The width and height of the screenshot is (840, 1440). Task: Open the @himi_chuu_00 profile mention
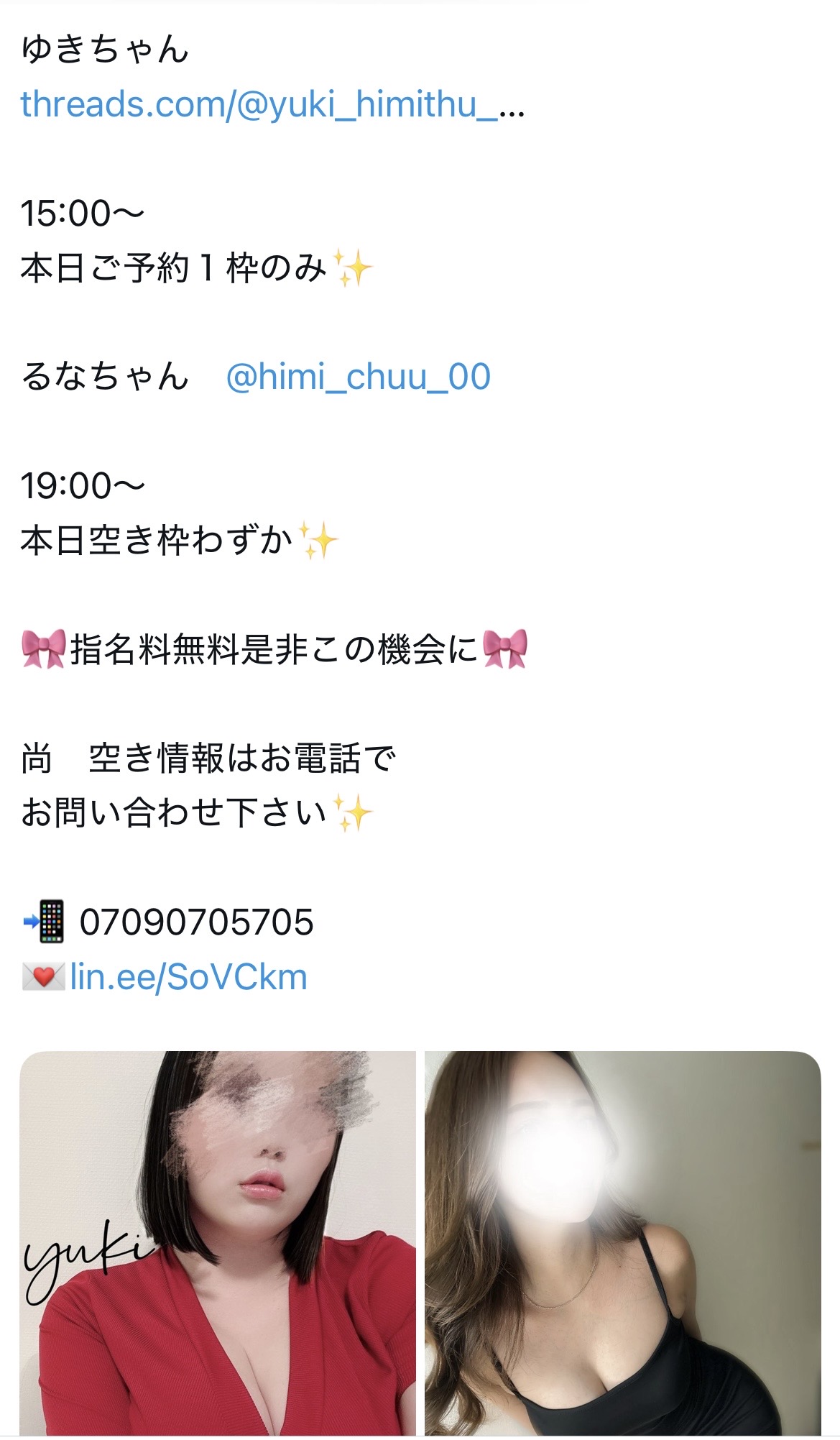pos(358,377)
